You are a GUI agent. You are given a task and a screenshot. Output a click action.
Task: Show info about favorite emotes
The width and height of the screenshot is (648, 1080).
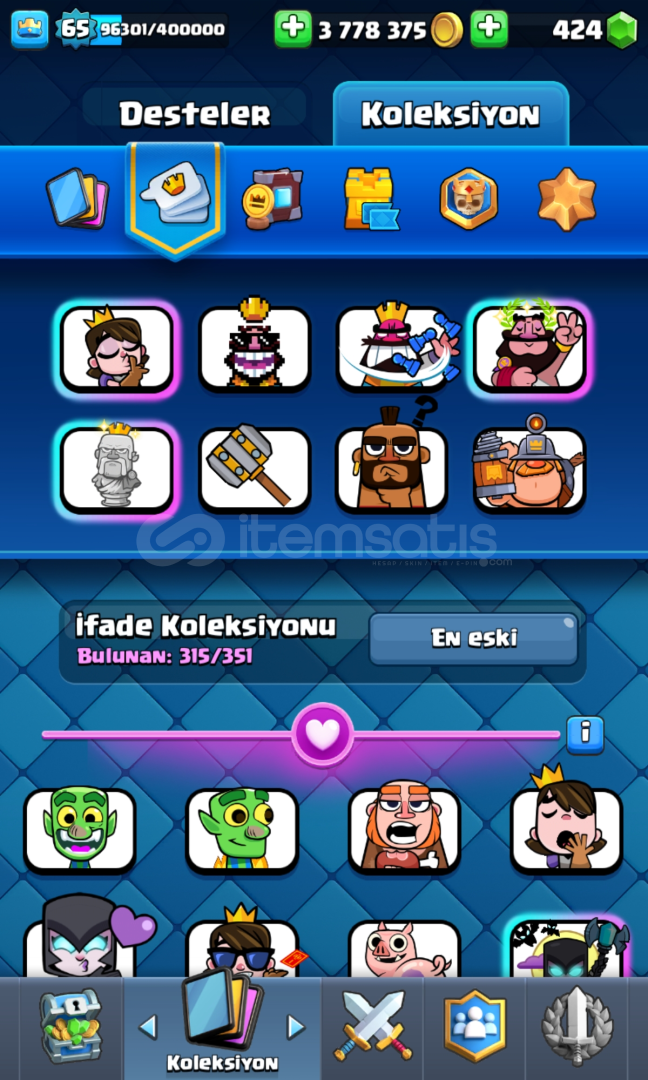point(585,735)
